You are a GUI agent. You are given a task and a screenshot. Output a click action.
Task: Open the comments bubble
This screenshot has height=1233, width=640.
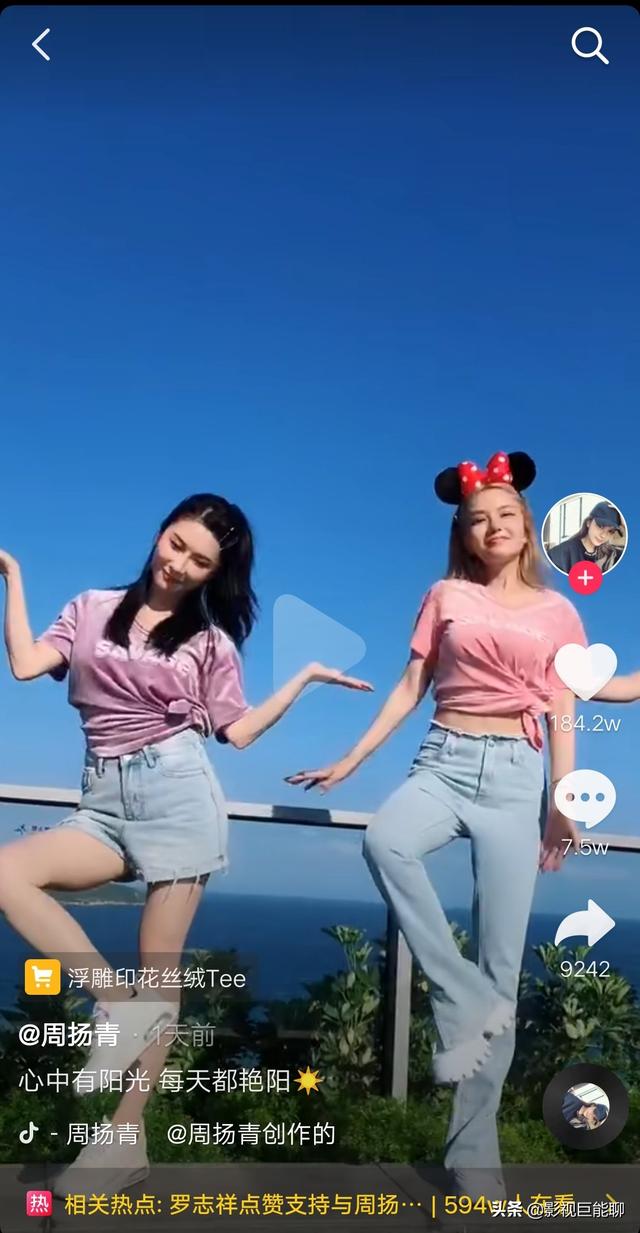[585, 799]
